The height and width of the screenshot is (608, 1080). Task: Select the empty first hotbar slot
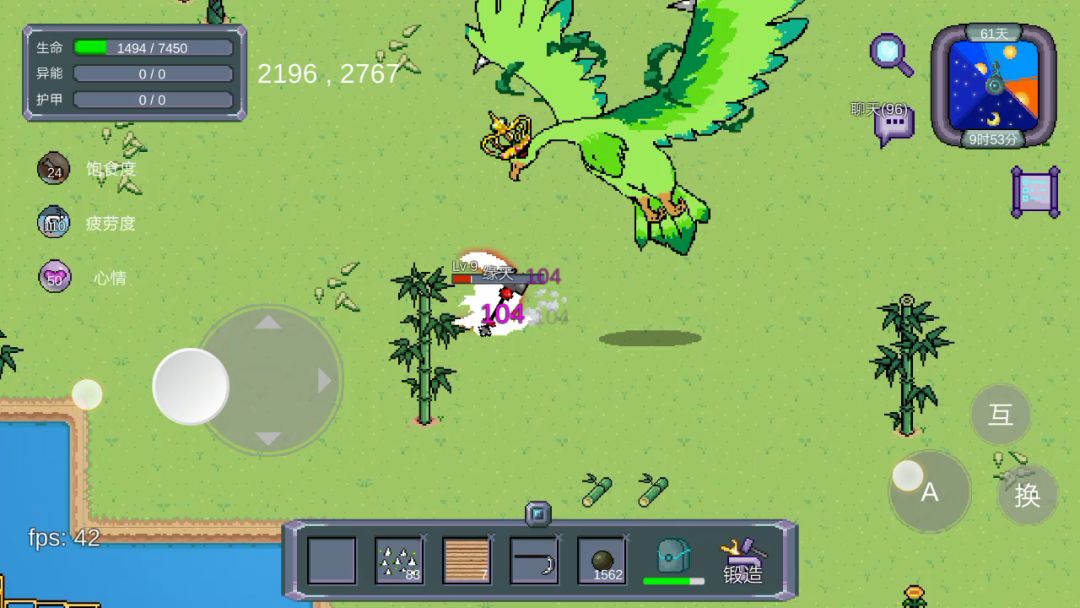pyautogui.click(x=332, y=560)
